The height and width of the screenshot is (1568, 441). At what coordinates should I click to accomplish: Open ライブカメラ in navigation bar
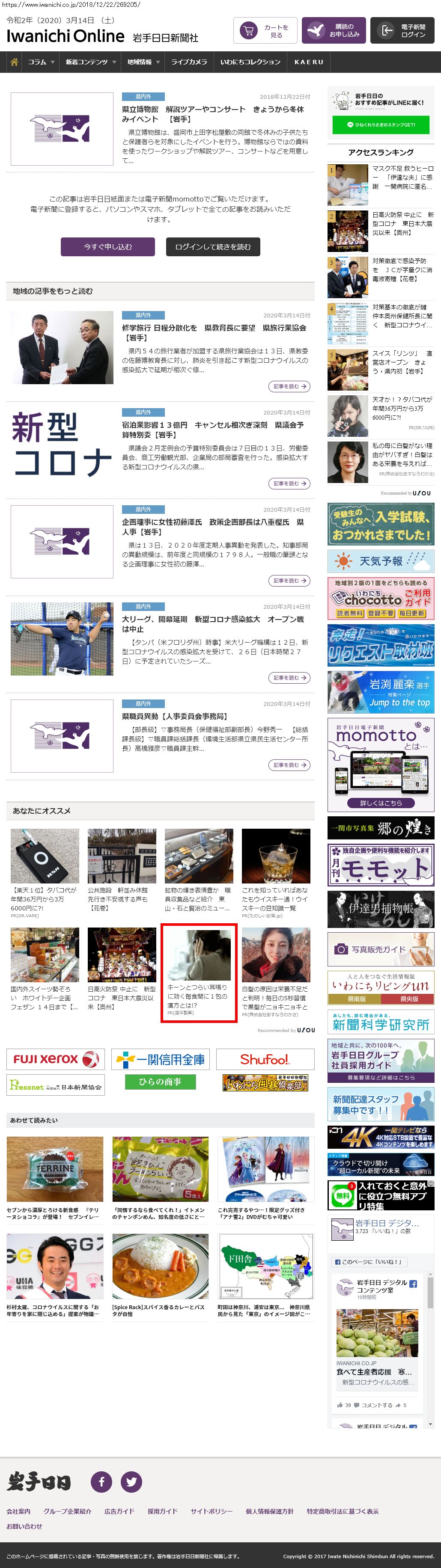(189, 62)
